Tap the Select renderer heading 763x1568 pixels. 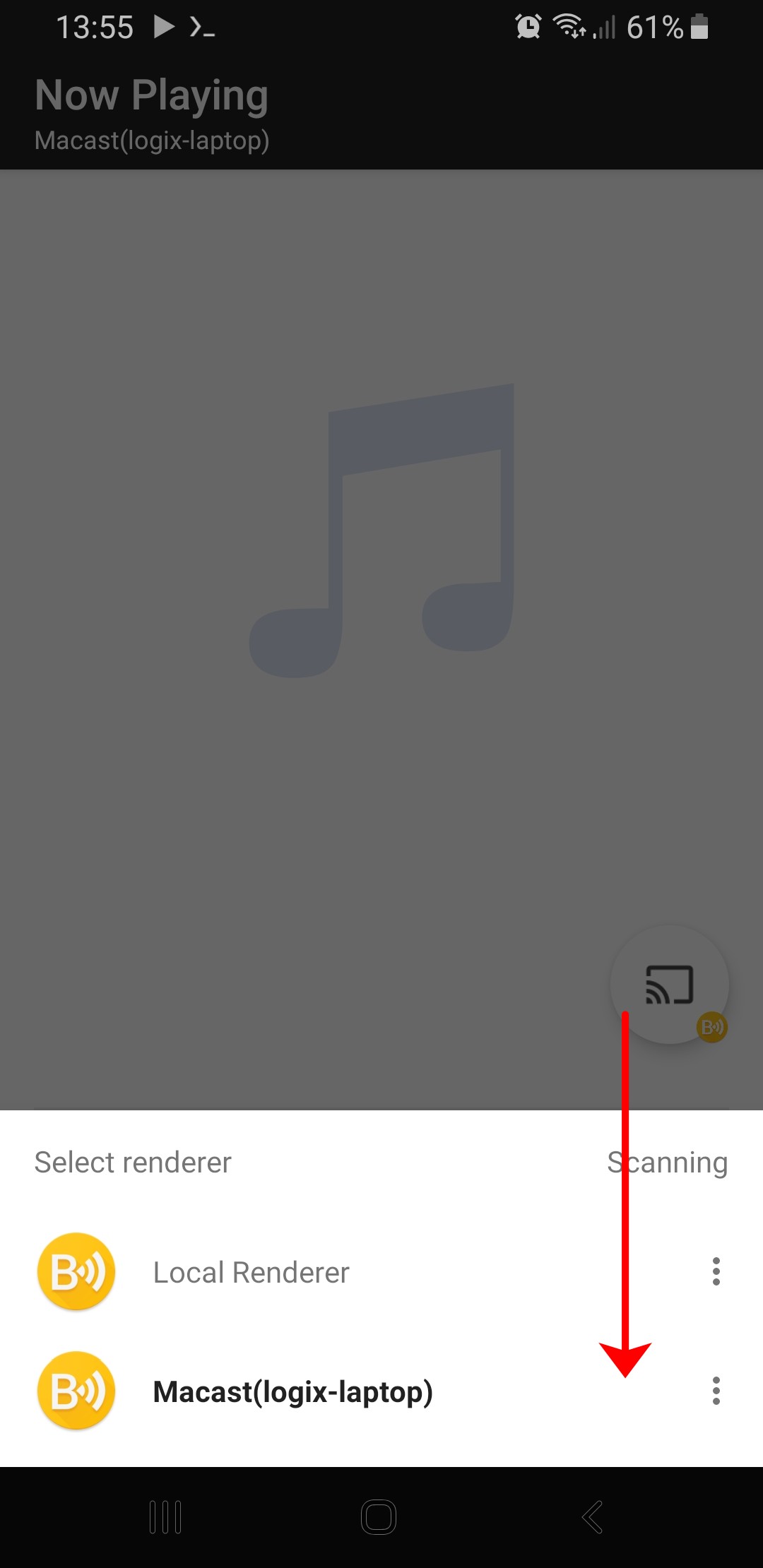click(x=132, y=1161)
